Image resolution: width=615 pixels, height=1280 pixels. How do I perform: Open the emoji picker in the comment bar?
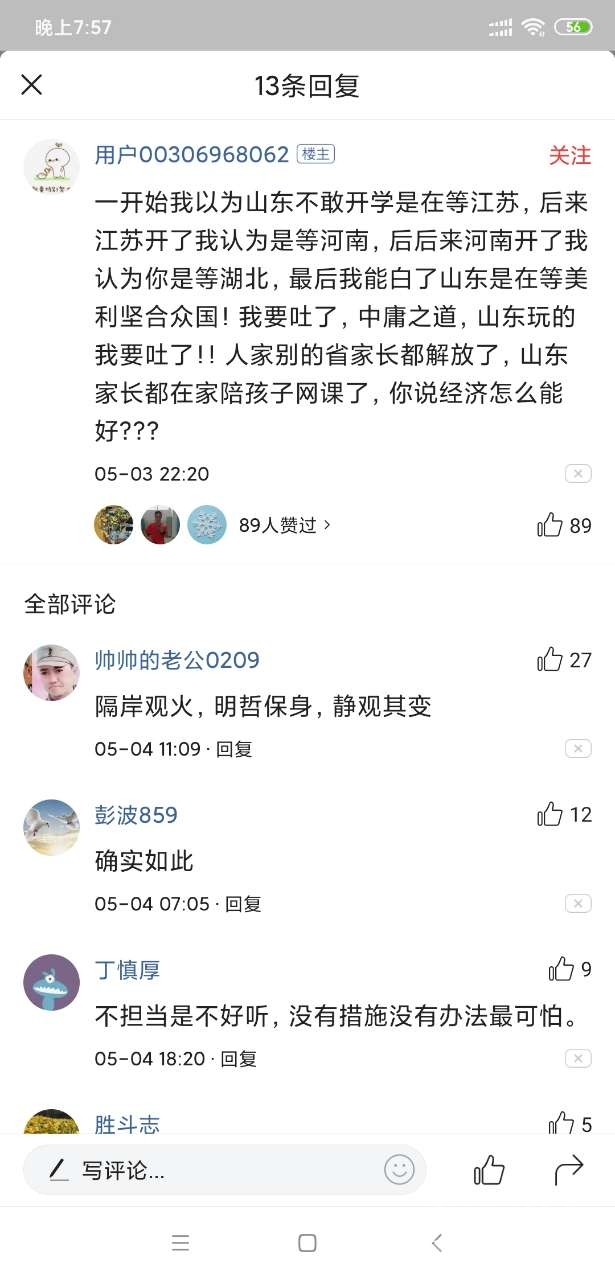(399, 1170)
